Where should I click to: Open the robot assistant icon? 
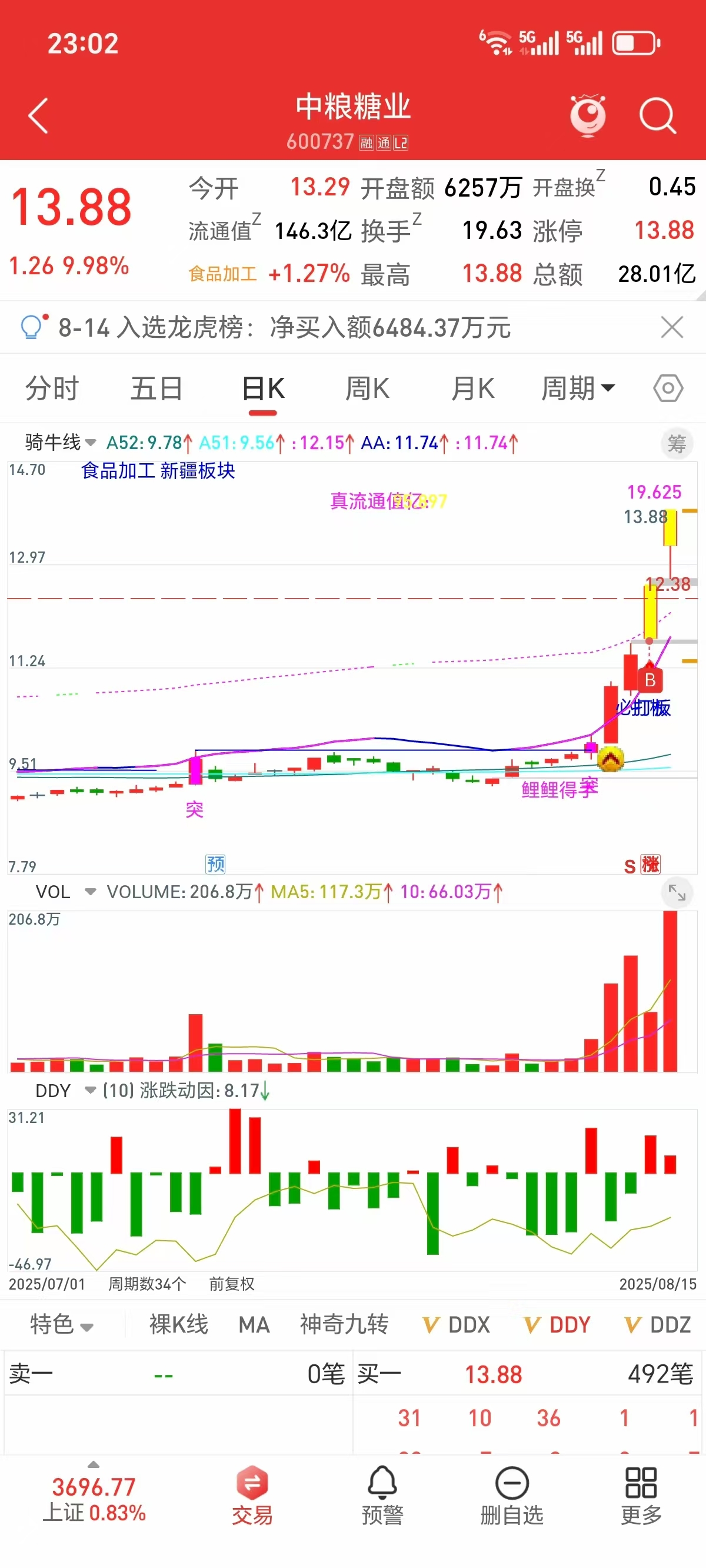pos(588,114)
